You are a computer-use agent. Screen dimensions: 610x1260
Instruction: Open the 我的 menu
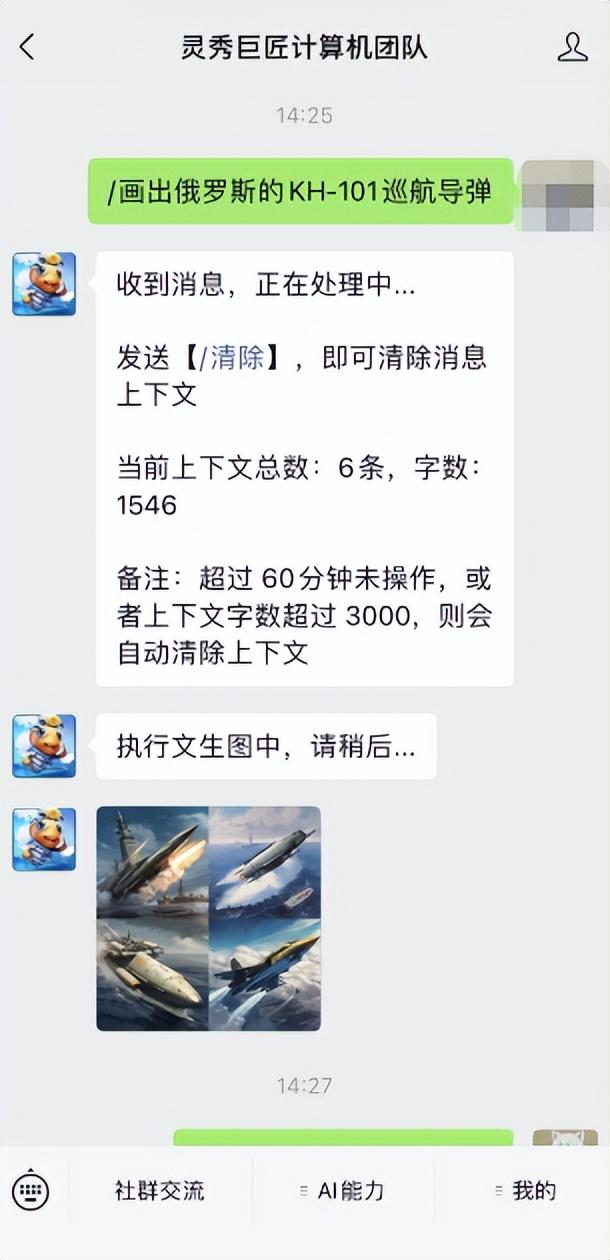(525, 1190)
